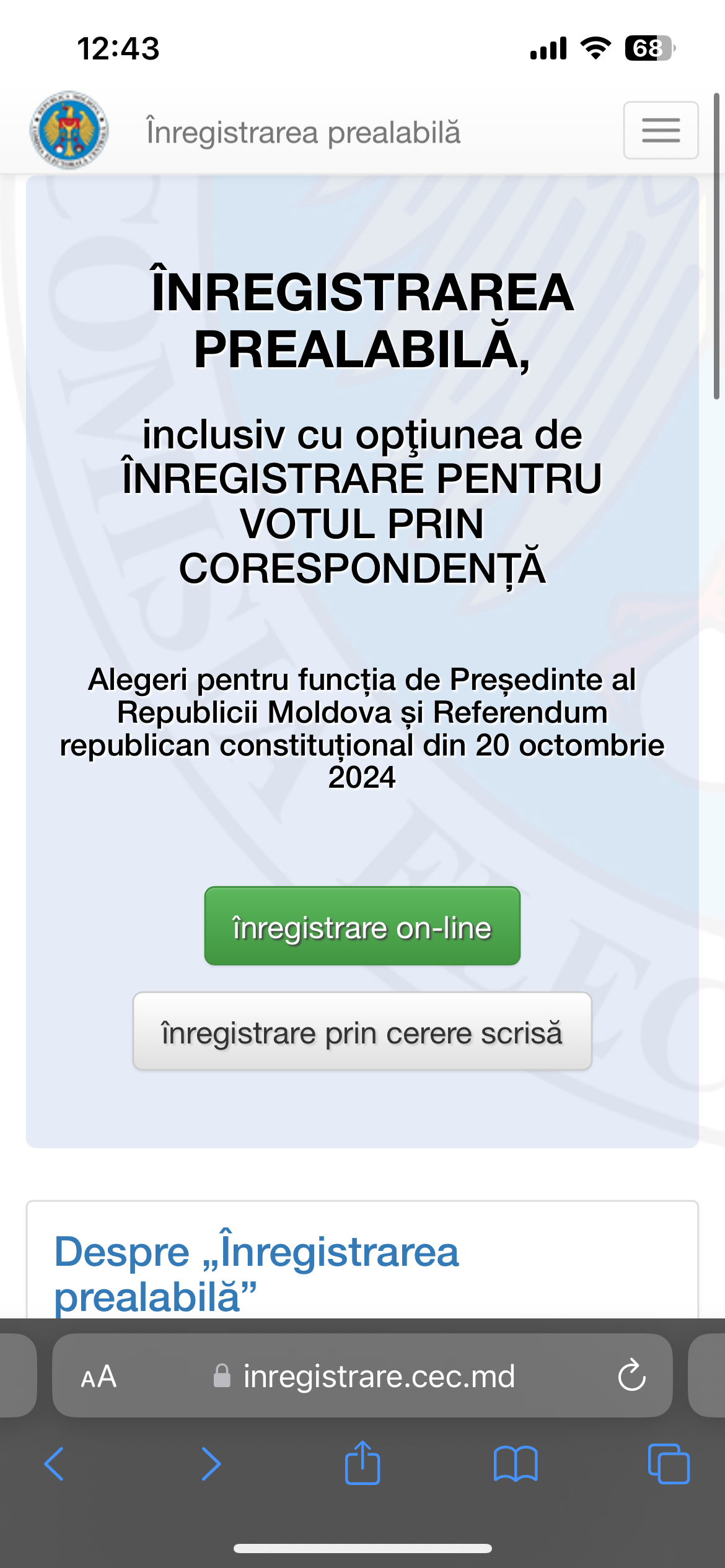This screenshot has width=725, height=1568.
Task: Open the Înregistrarea prealabilă header link
Action: coord(304,133)
